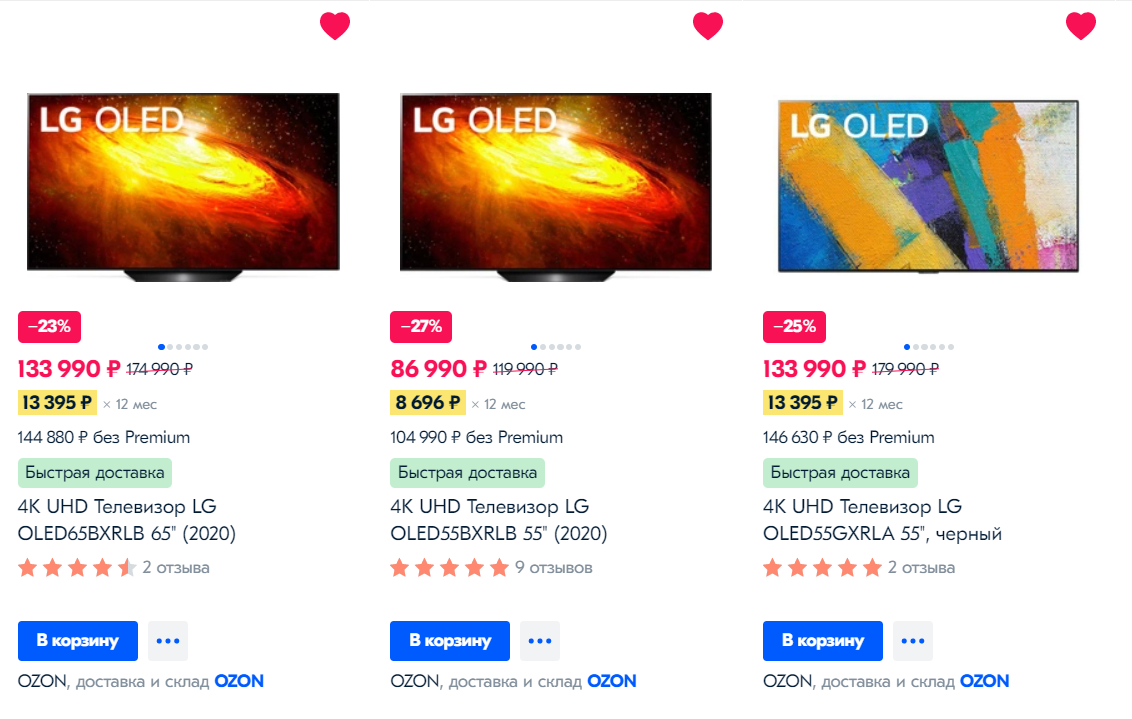The image size is (1132, 719).
Task: View title link of LG OLED55GXRLA 55" черный
Action: click(882, 520)
